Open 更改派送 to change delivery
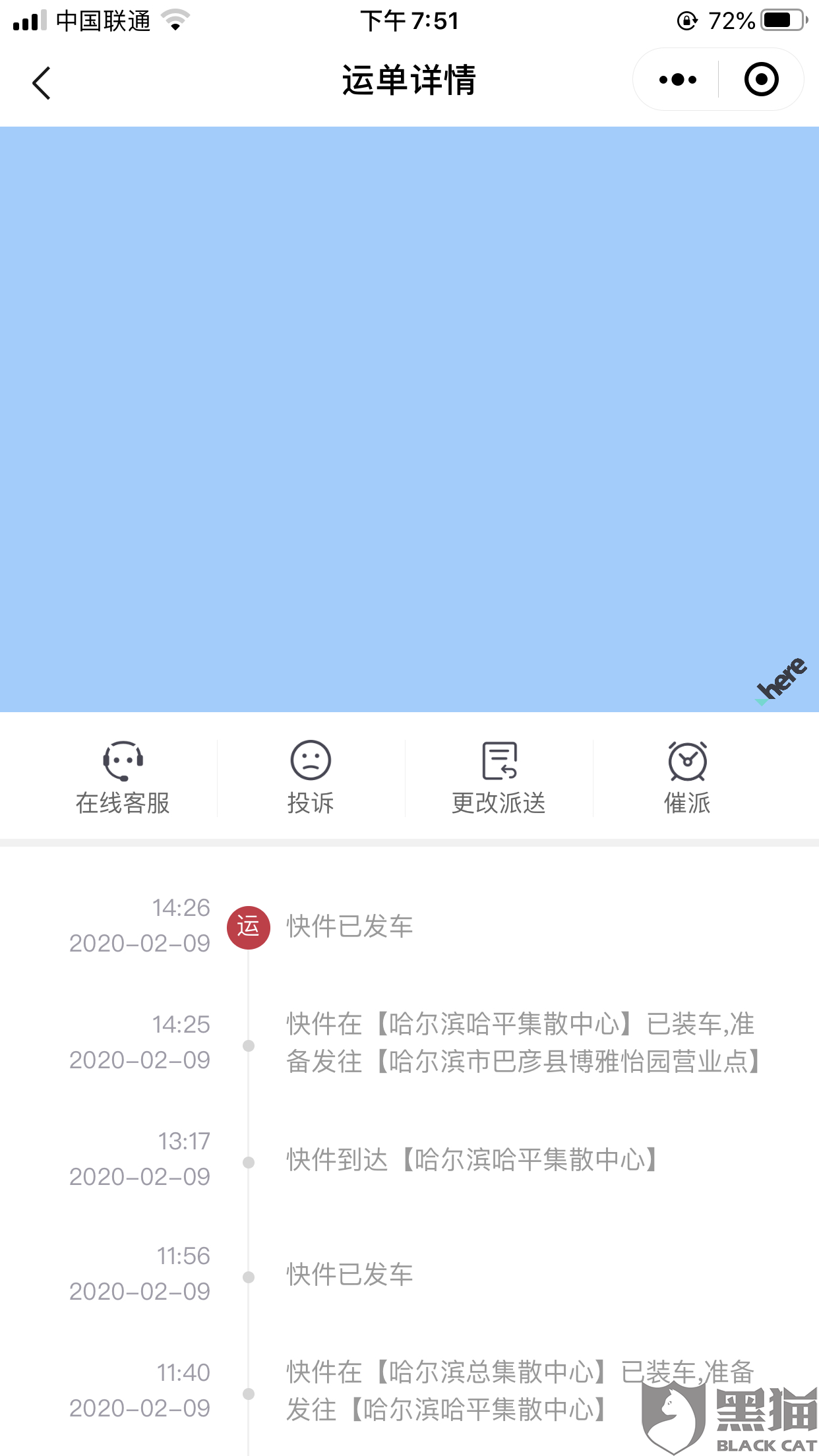Image resolution: width=819 pixels, height=1456 pixels. [x=499, y=778]
